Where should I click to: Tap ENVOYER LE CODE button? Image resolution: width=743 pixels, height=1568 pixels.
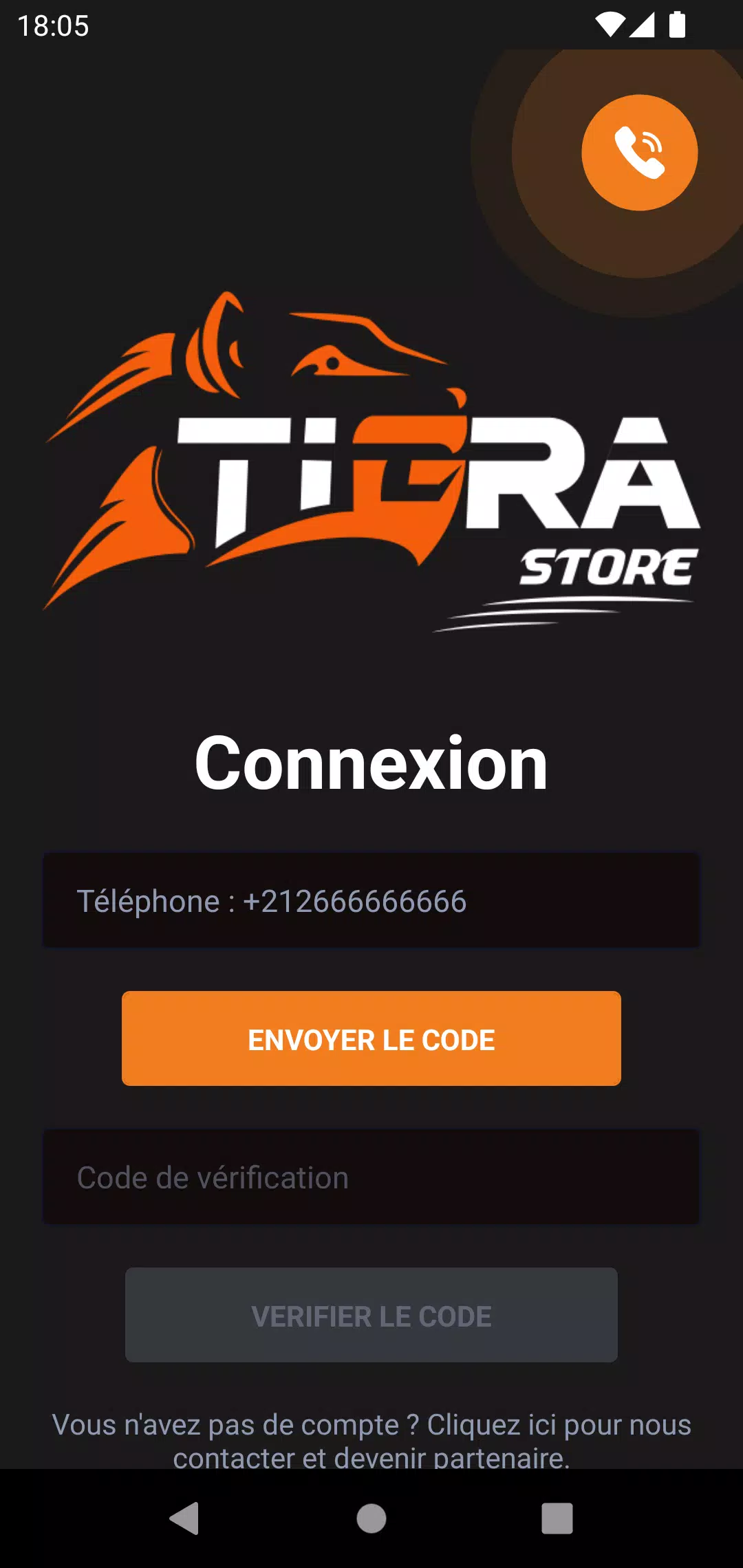click(371, 1038)
